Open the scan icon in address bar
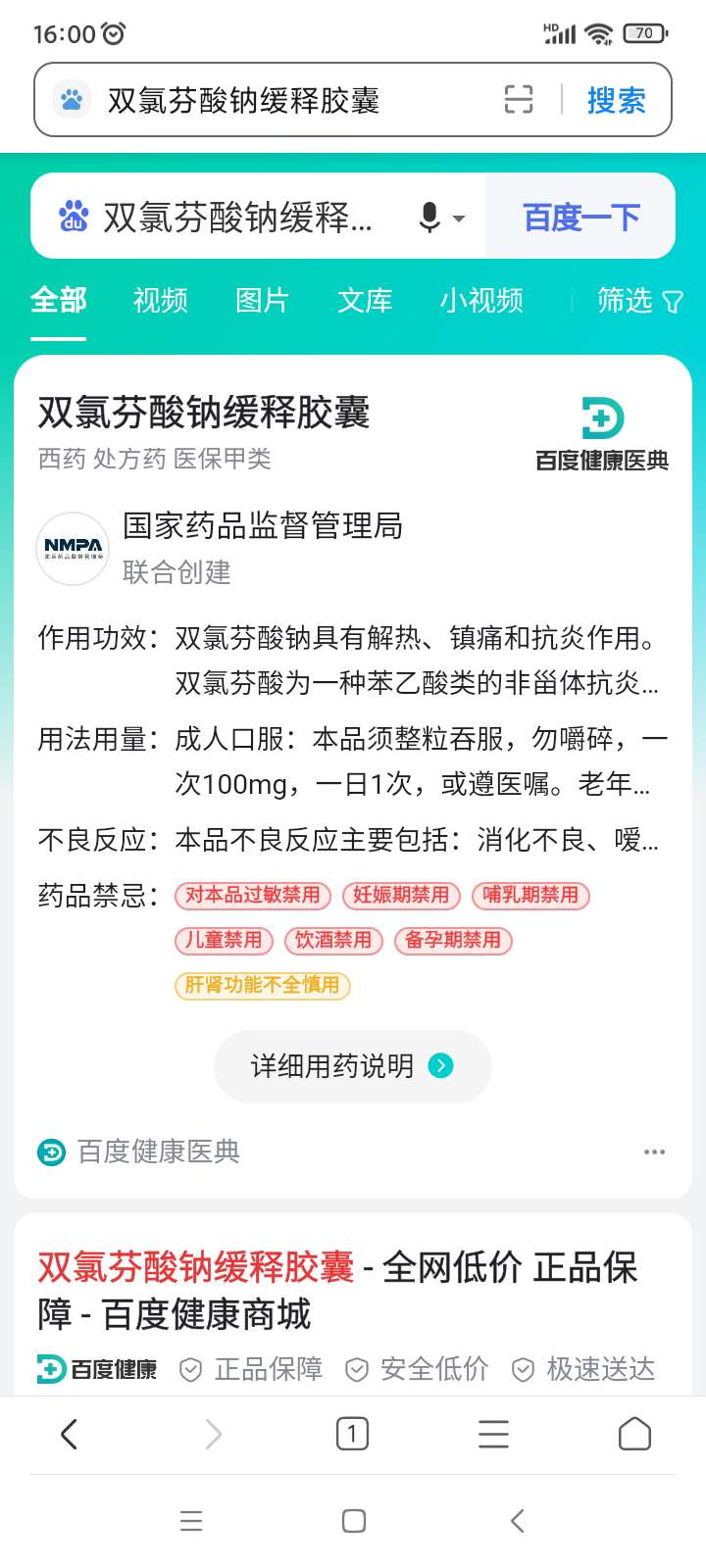Viewport: 706px width, 1568px height. (519, 100)
